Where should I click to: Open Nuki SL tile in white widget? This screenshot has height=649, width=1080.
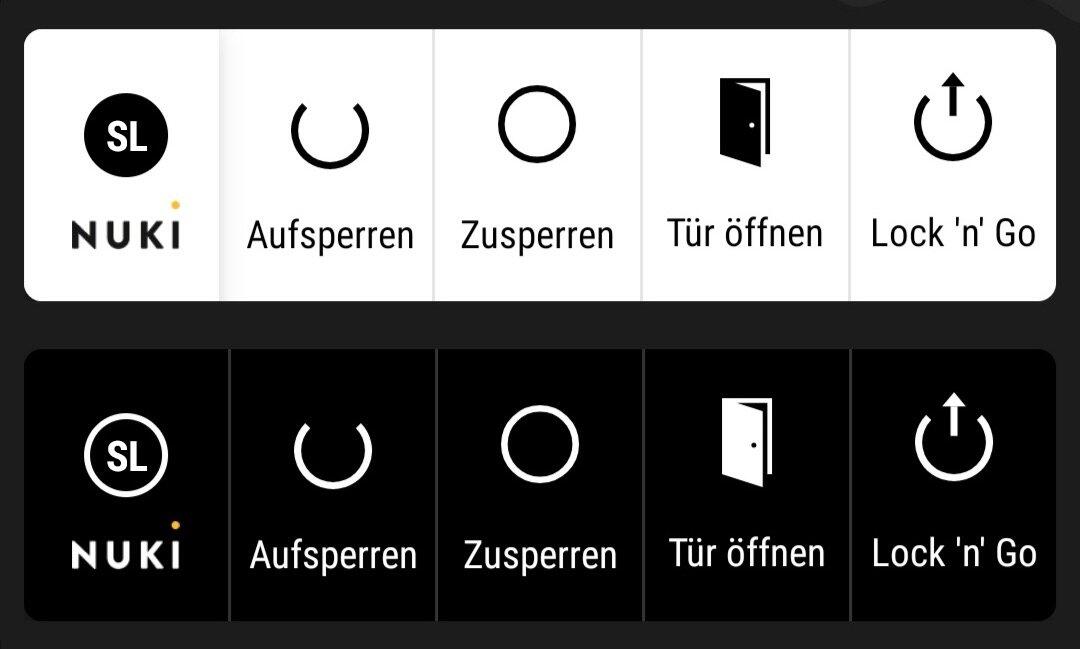tap(125, 166)
